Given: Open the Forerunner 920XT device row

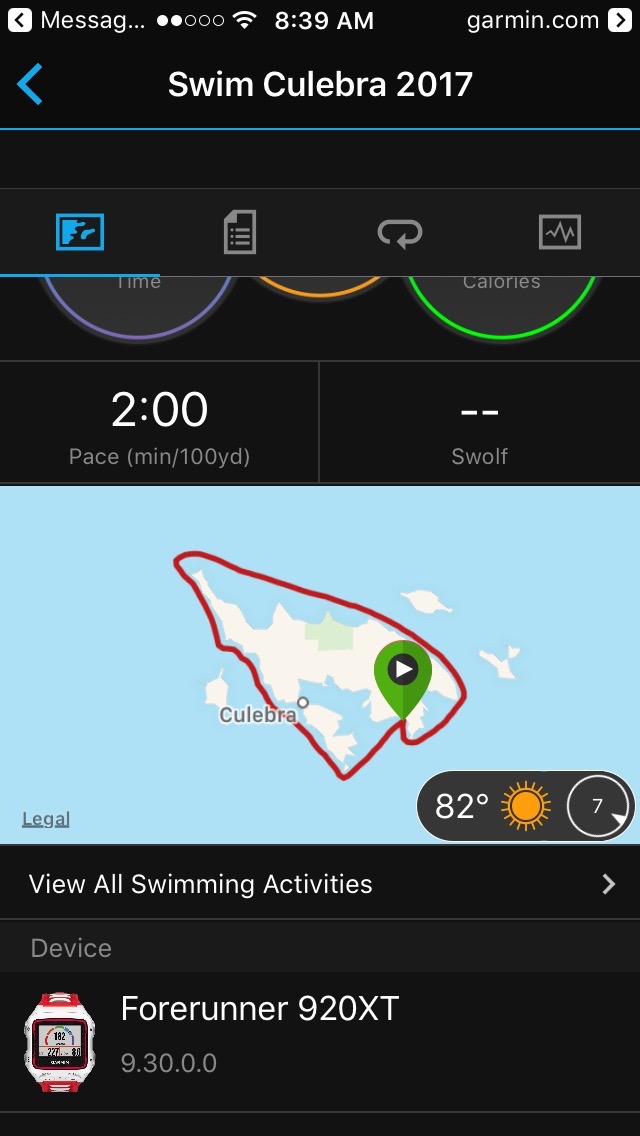Looking at the screenshot, I should [x=320, y=1042].
